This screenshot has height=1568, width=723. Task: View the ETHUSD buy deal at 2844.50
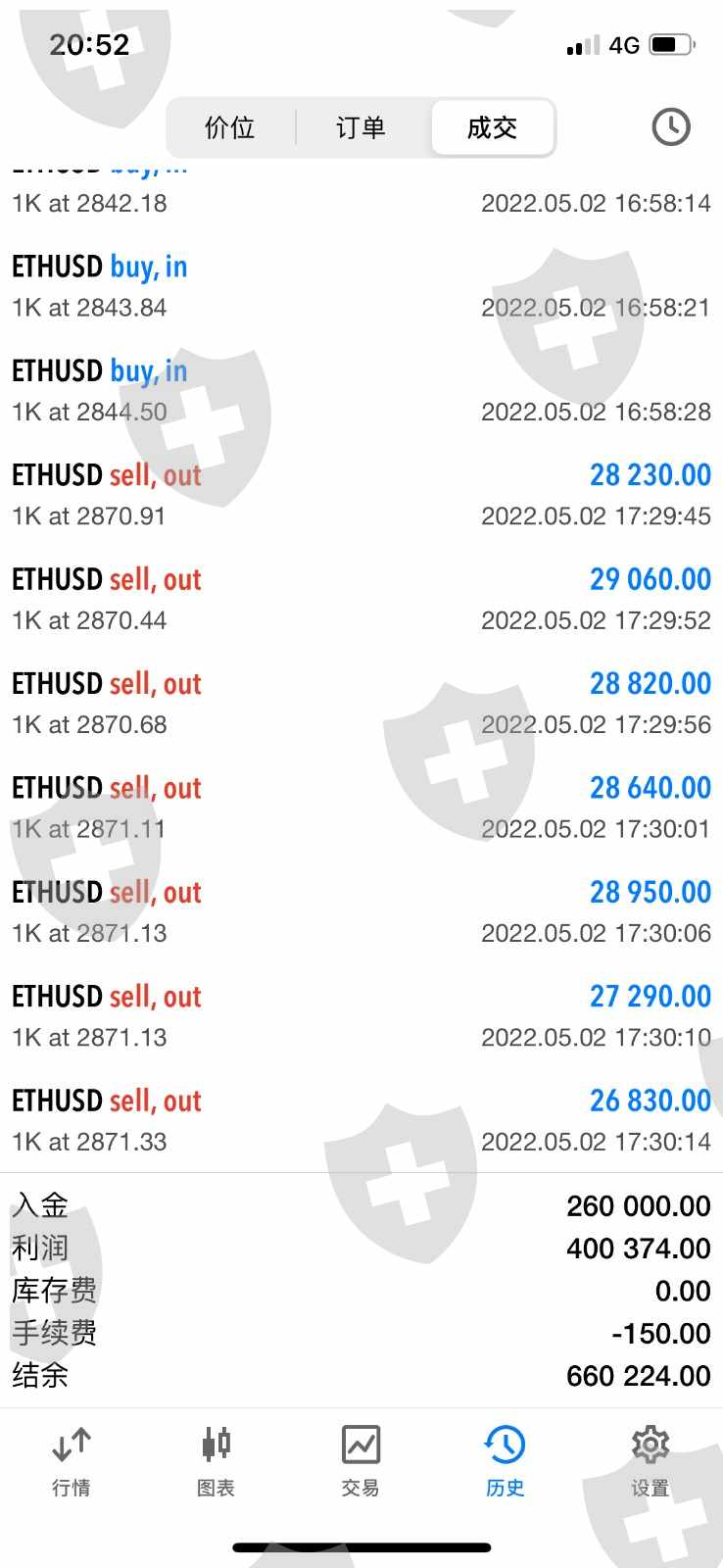click(361, 390)
